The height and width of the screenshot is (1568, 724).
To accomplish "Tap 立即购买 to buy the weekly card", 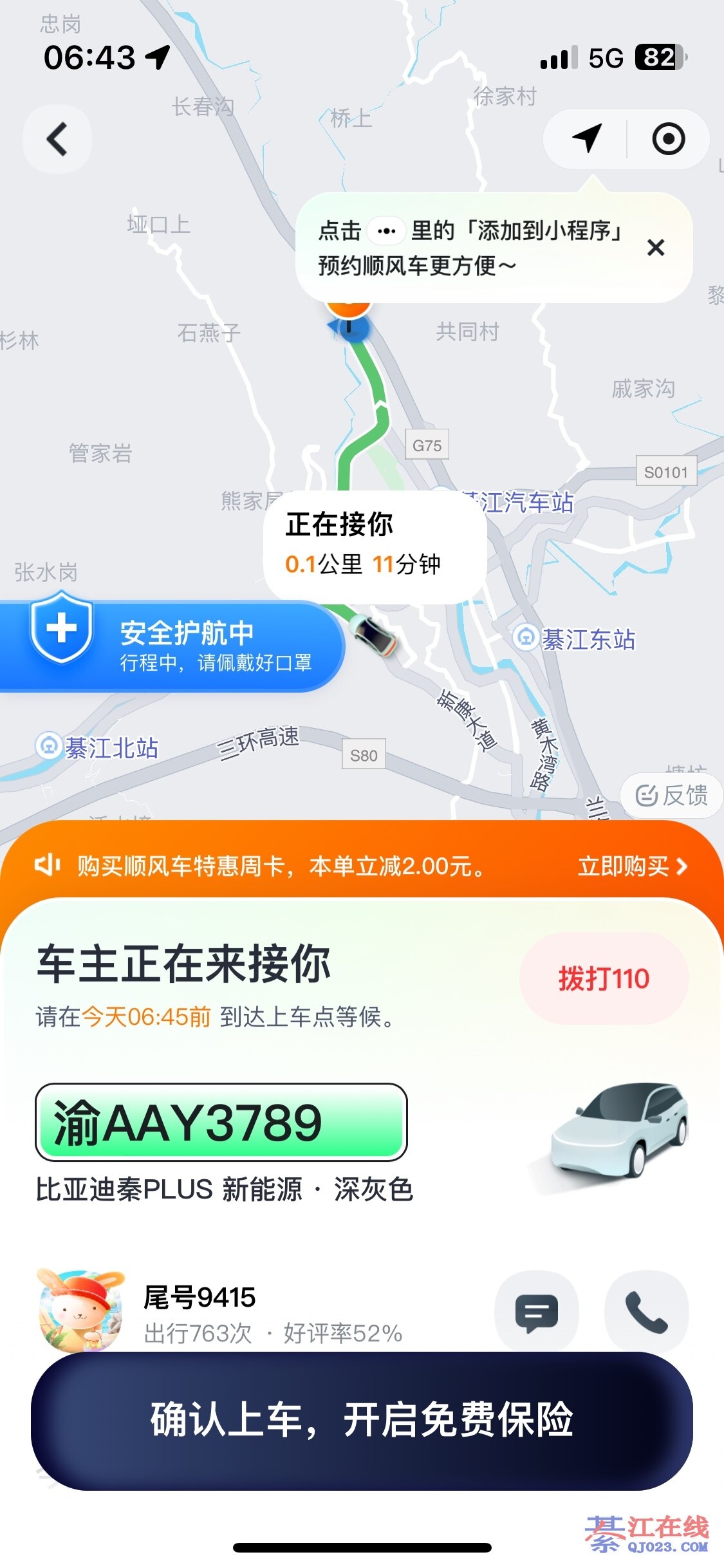I will click(x=632, y=866).
